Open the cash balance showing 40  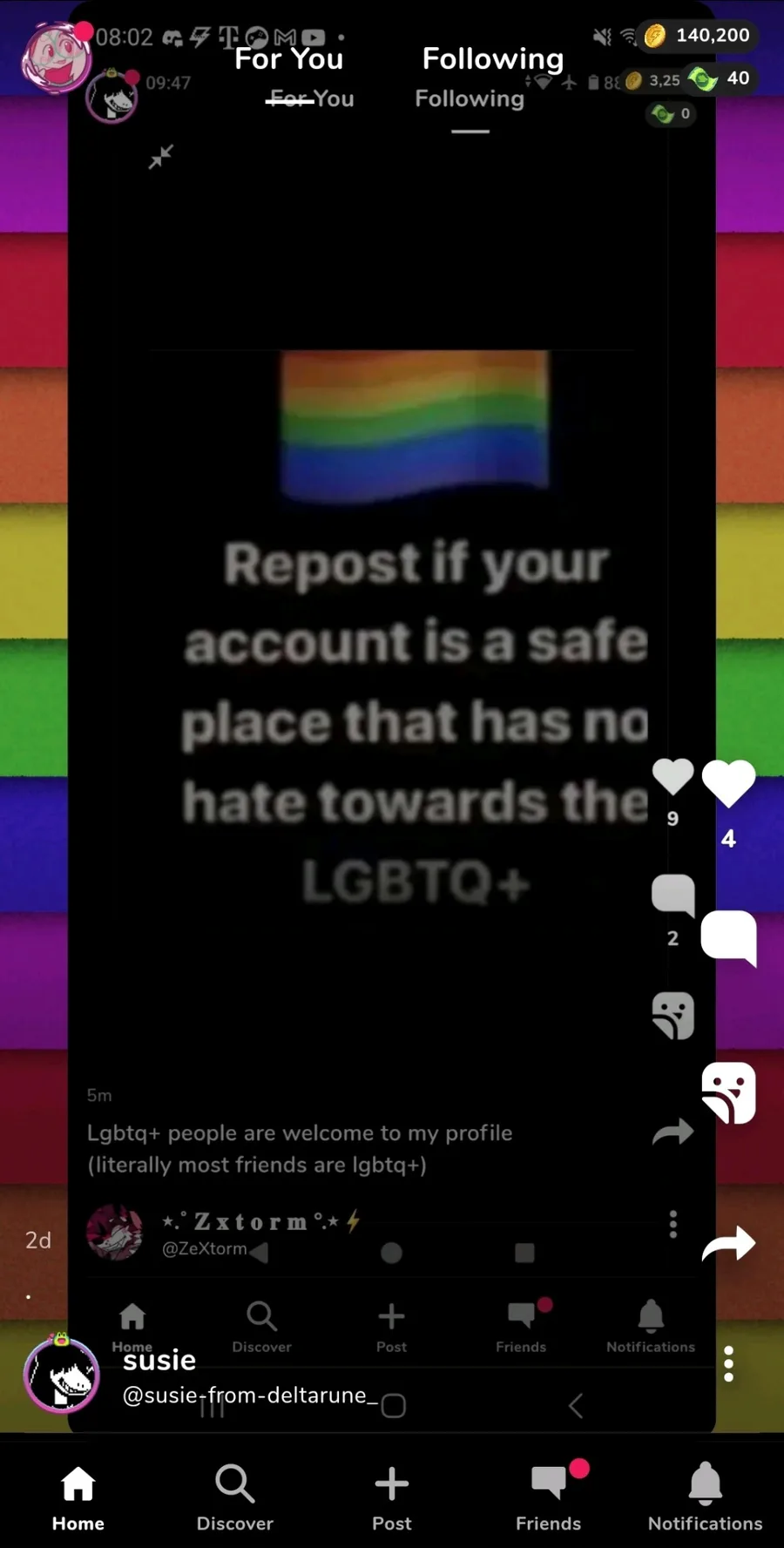click(x=720, y=78)
